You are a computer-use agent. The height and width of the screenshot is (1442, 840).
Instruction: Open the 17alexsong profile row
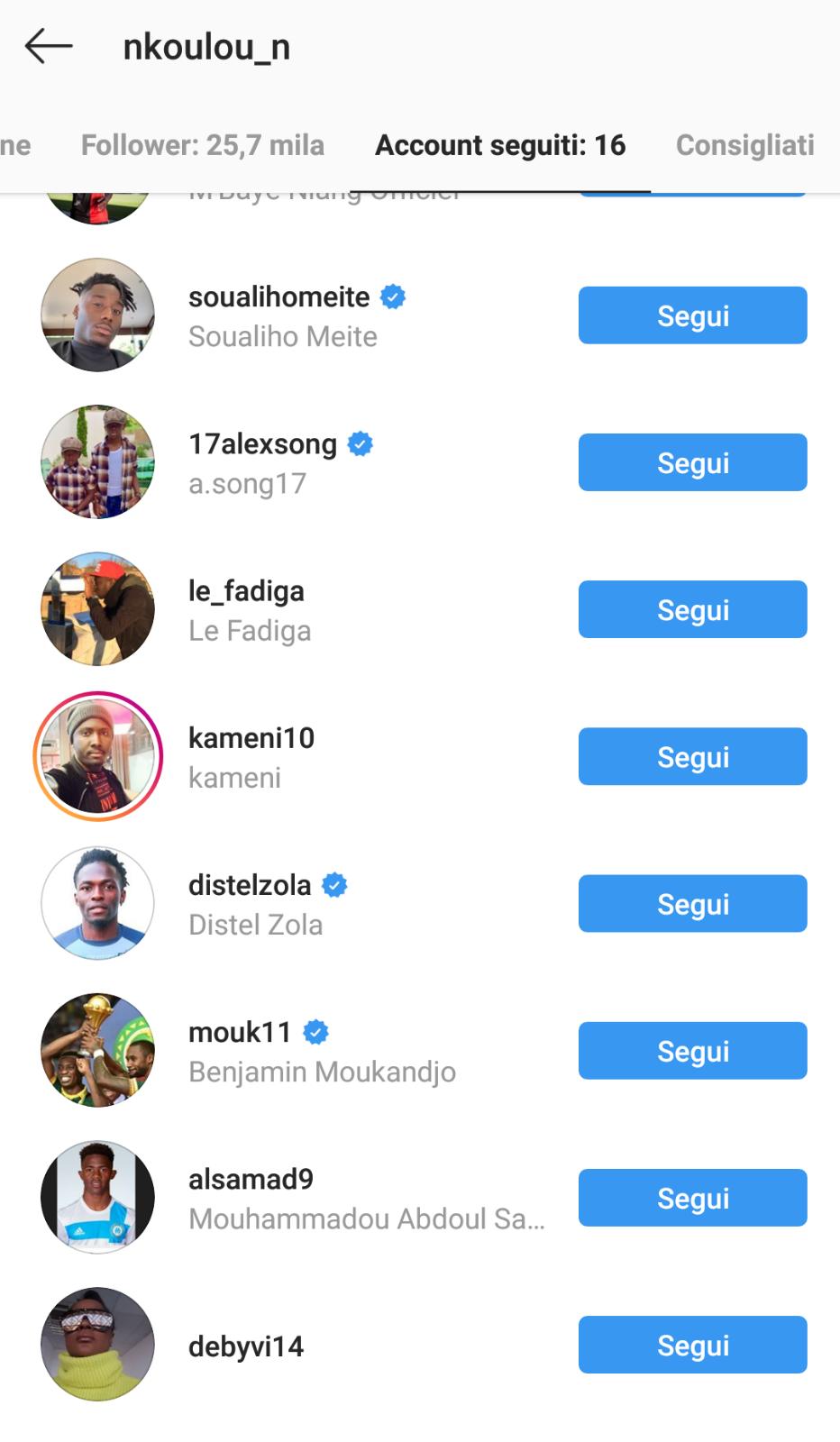262,444
